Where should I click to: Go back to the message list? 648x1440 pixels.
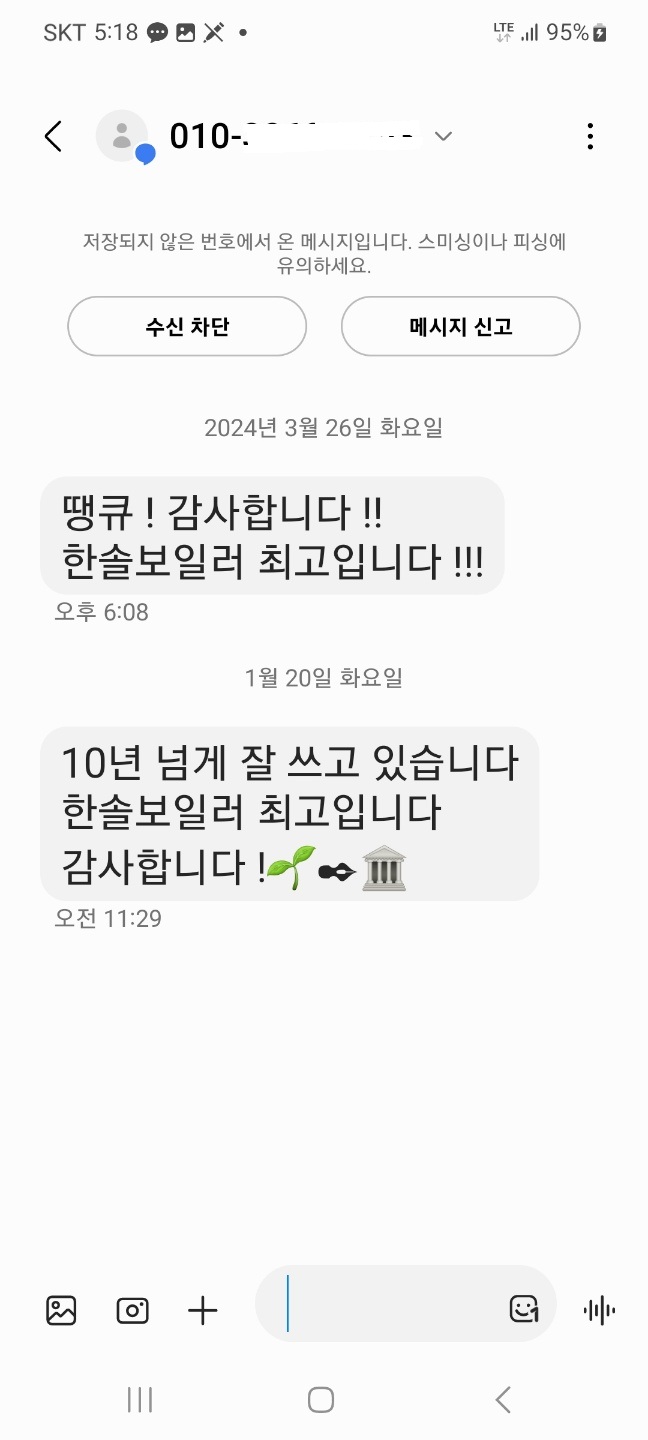pyautogui.click(x=54, y=136)
